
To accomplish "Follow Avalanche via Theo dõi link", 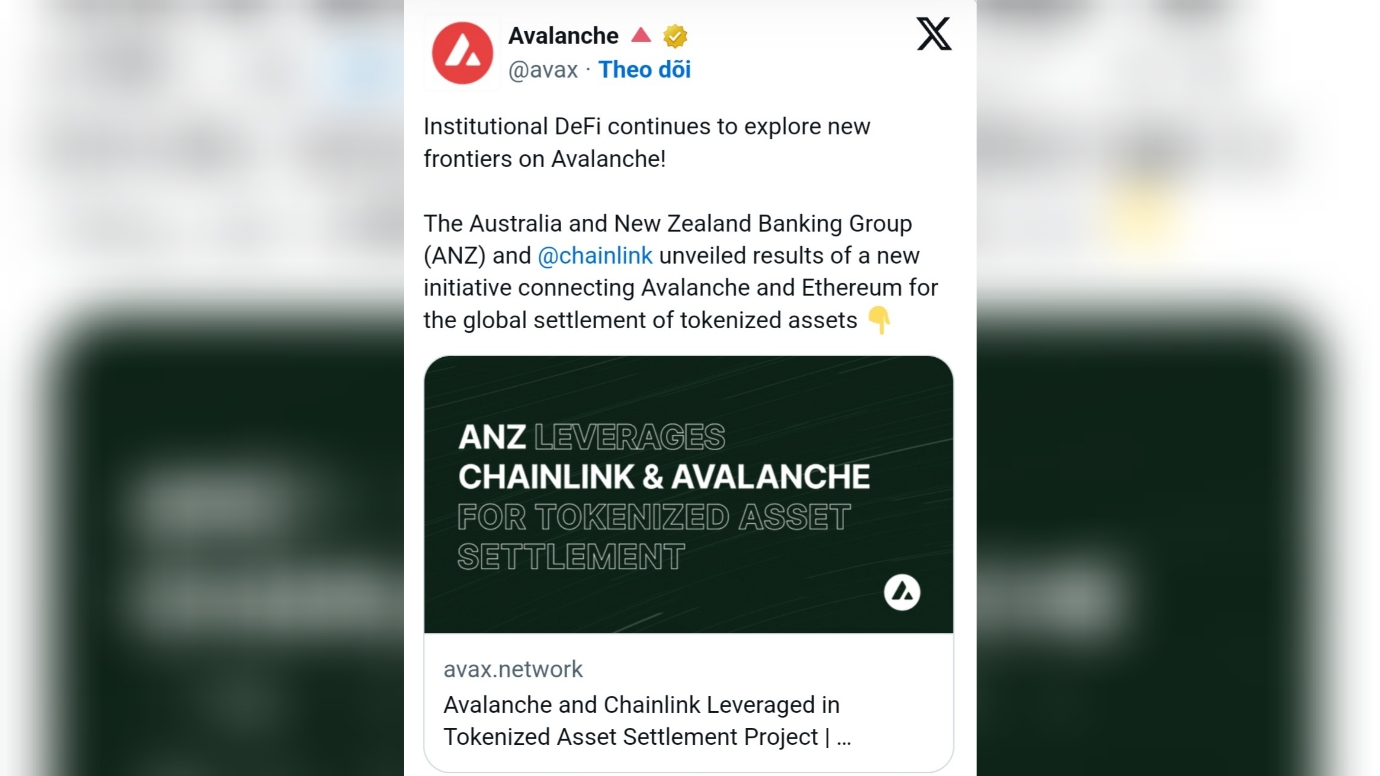I will pyautogui.click(x=644, y=69).
